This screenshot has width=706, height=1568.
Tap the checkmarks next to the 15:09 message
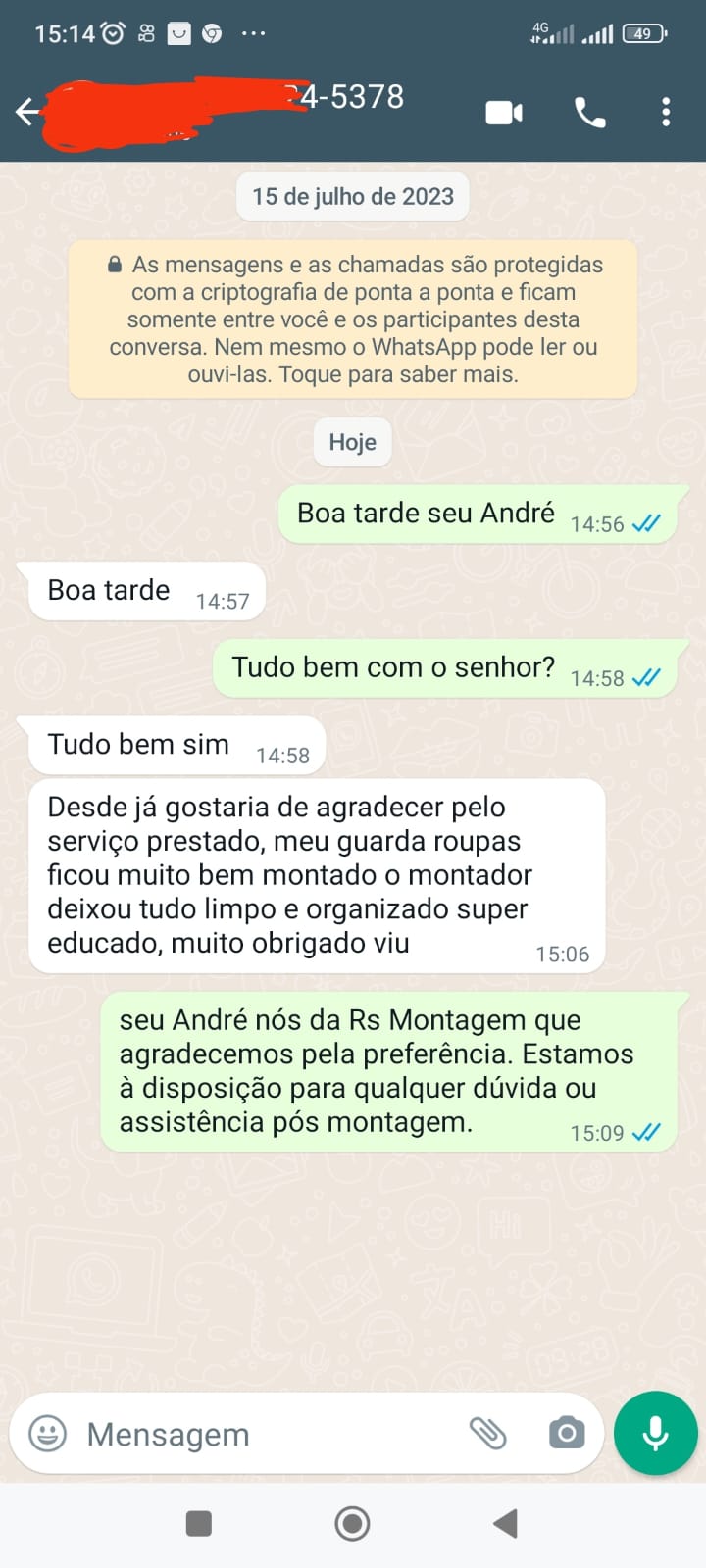(x=646, y=1132)
